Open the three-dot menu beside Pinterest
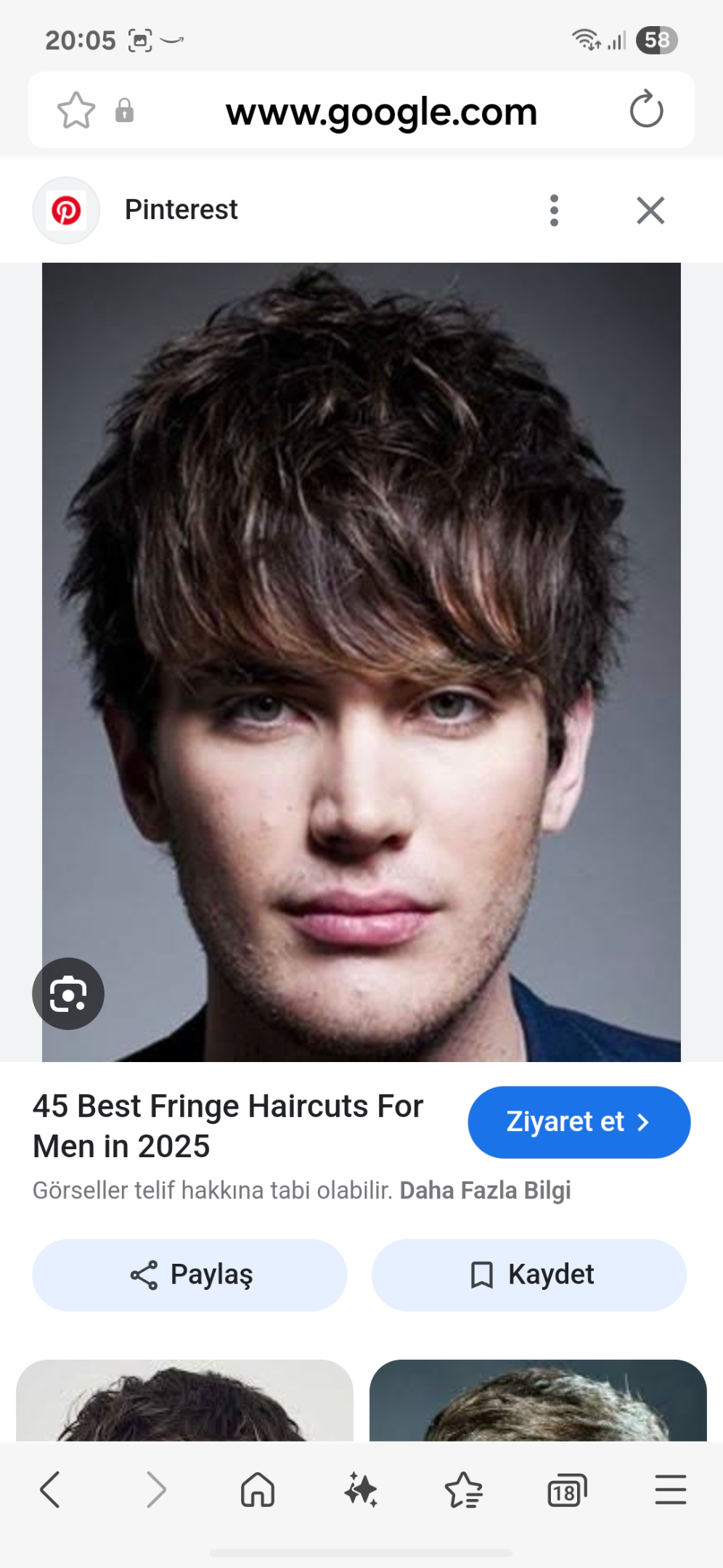Screen dimensions: 723x1568 [555, 211]
